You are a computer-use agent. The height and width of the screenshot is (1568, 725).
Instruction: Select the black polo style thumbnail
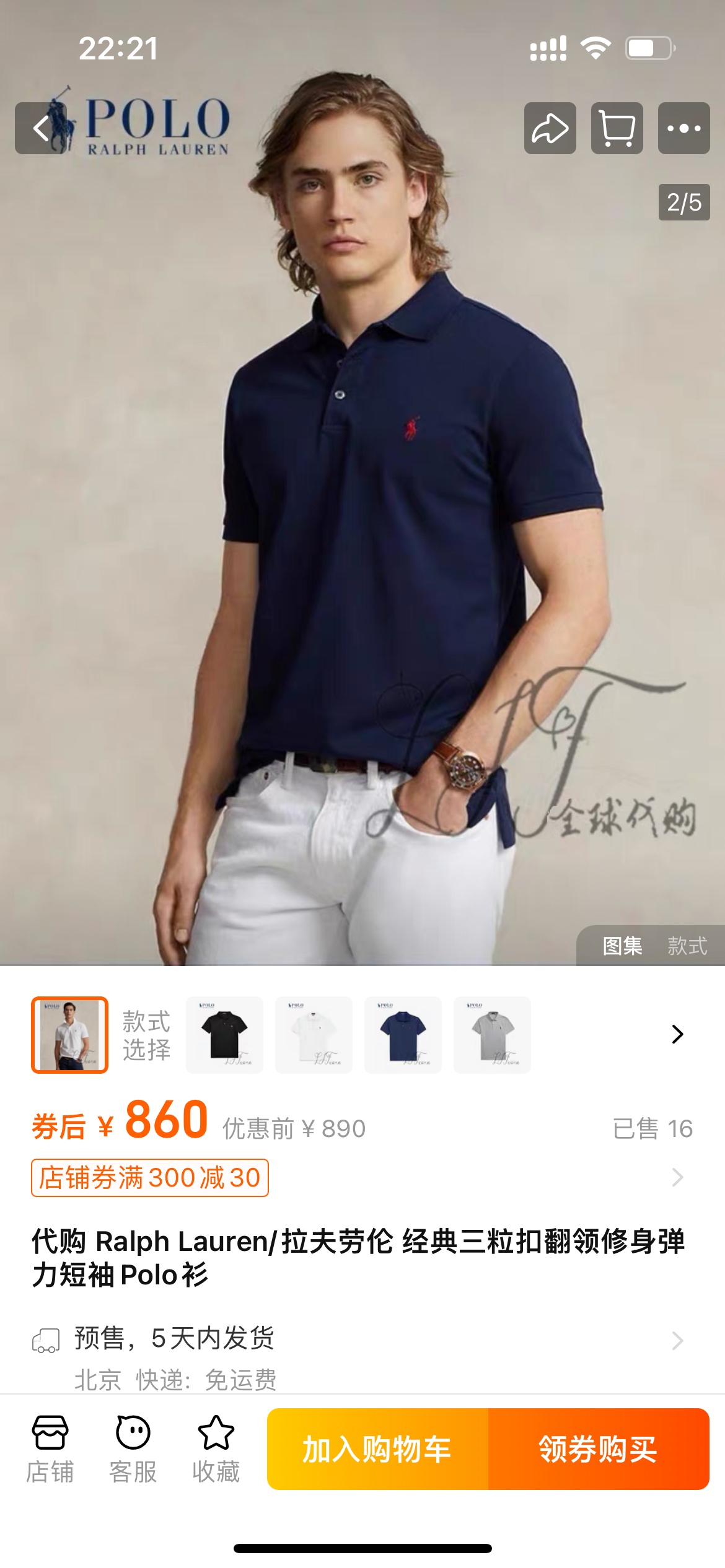pyautogui.click(x=224, y=1035)
